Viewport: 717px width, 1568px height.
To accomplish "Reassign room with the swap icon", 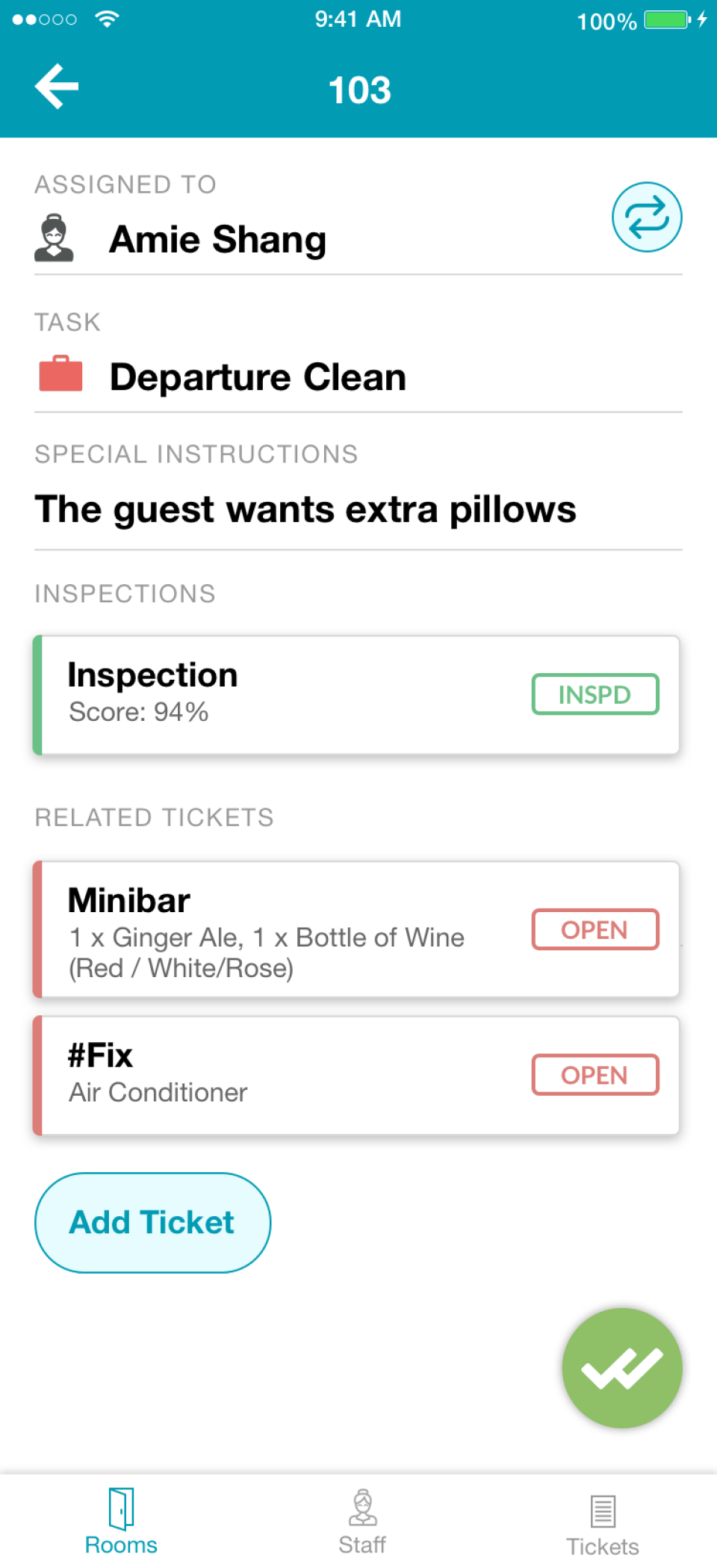I will (646, 217).
